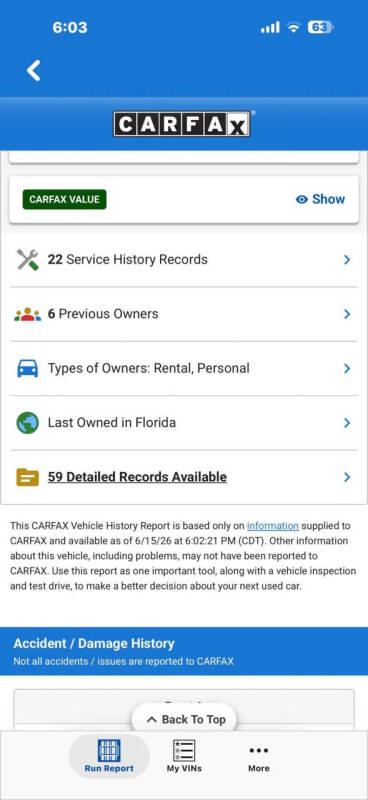The width and height of the screenshot is (368, 800).
Task: Open 22 Service History Records
Action: [184, 260]
